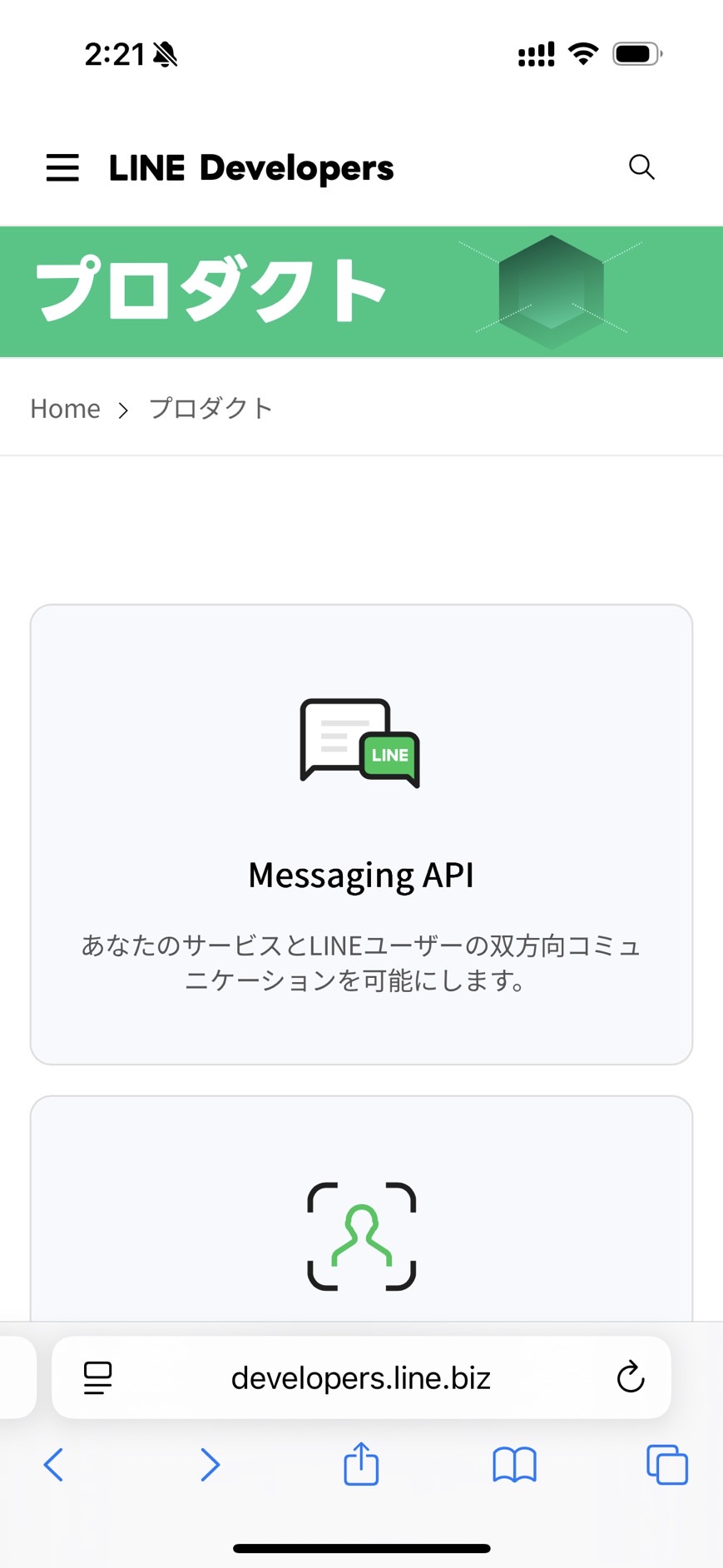Open browser bookmarks
723x1568 pixels.
[514, 1465]
